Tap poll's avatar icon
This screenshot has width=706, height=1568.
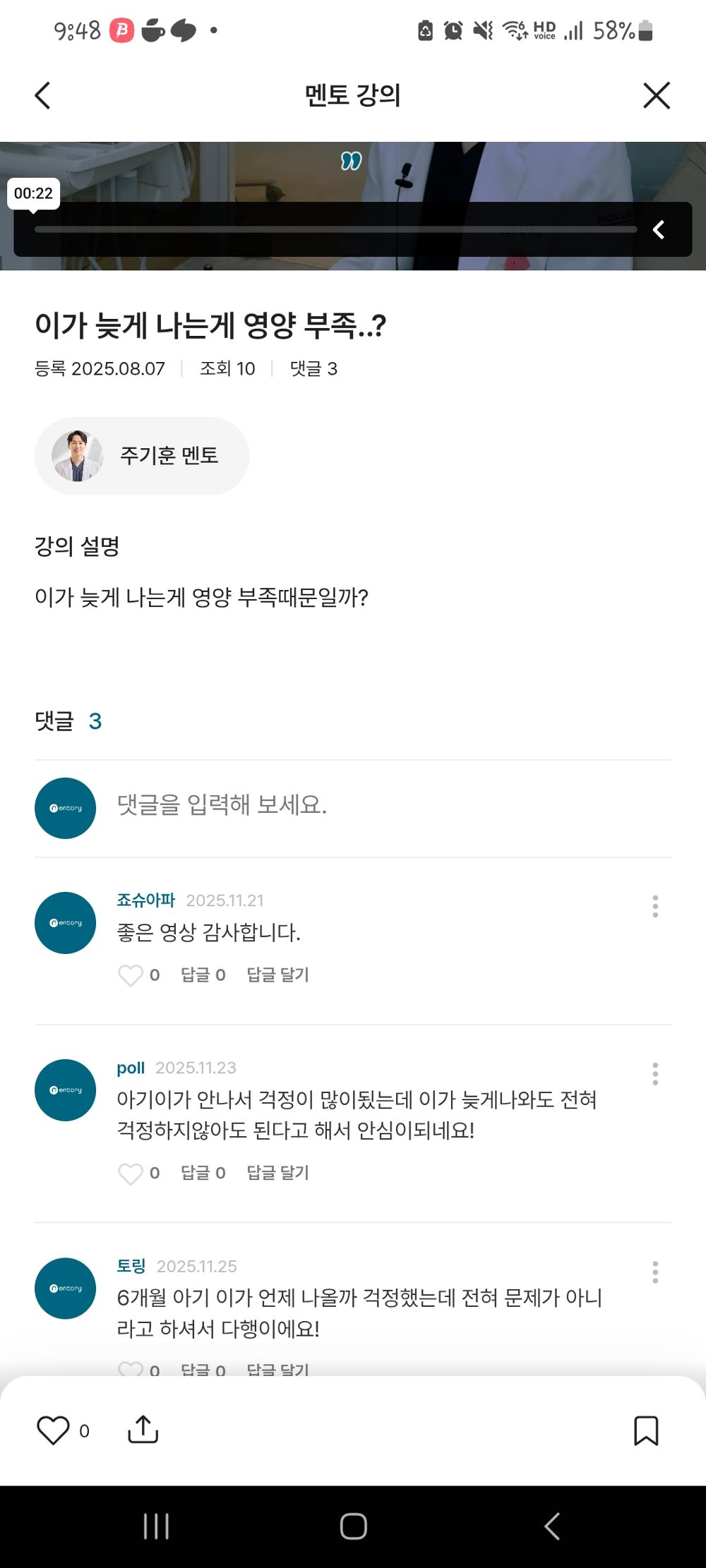pos(64,1090)
